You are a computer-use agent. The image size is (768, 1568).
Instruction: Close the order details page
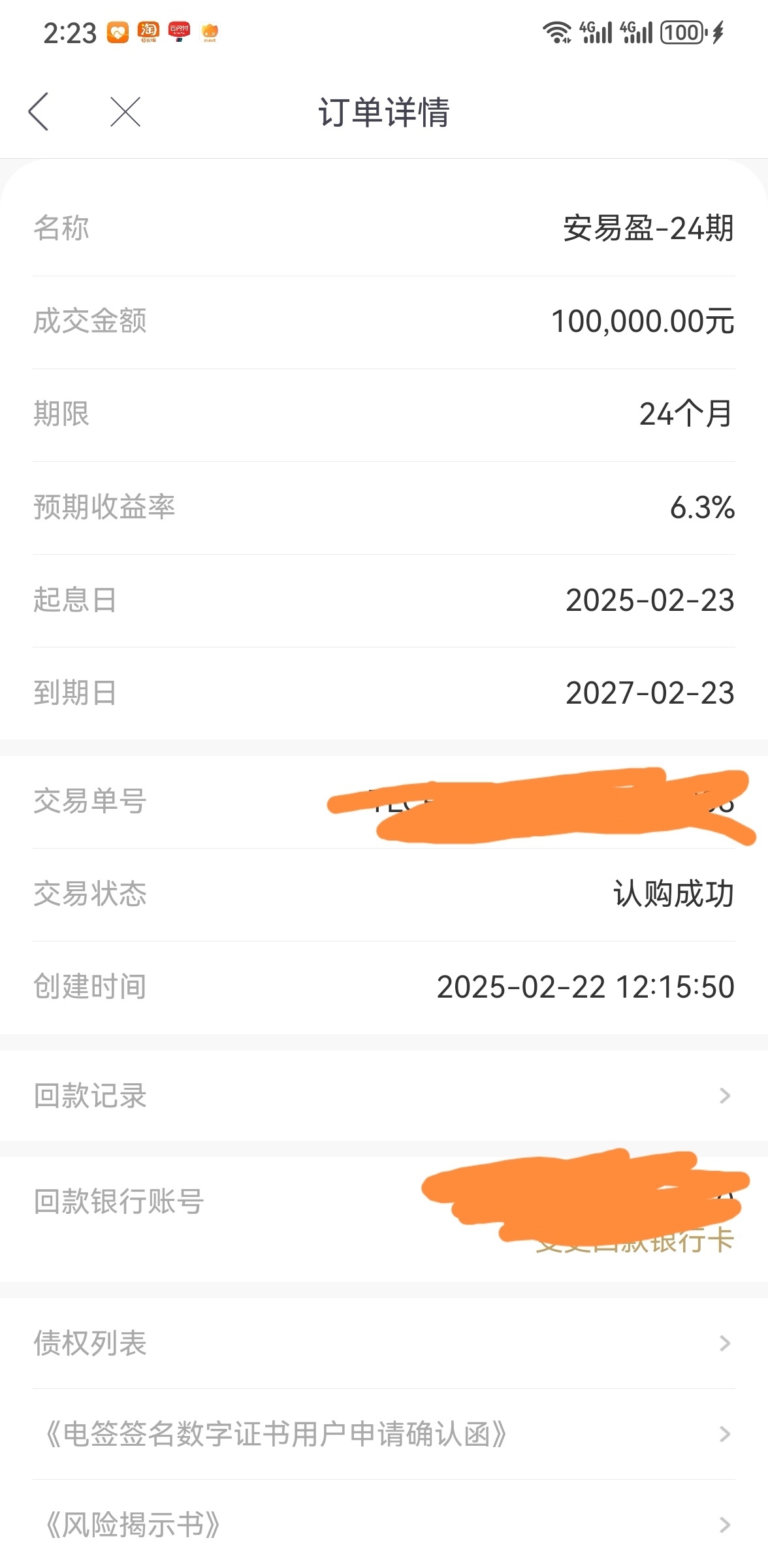[x=125, y=112]
